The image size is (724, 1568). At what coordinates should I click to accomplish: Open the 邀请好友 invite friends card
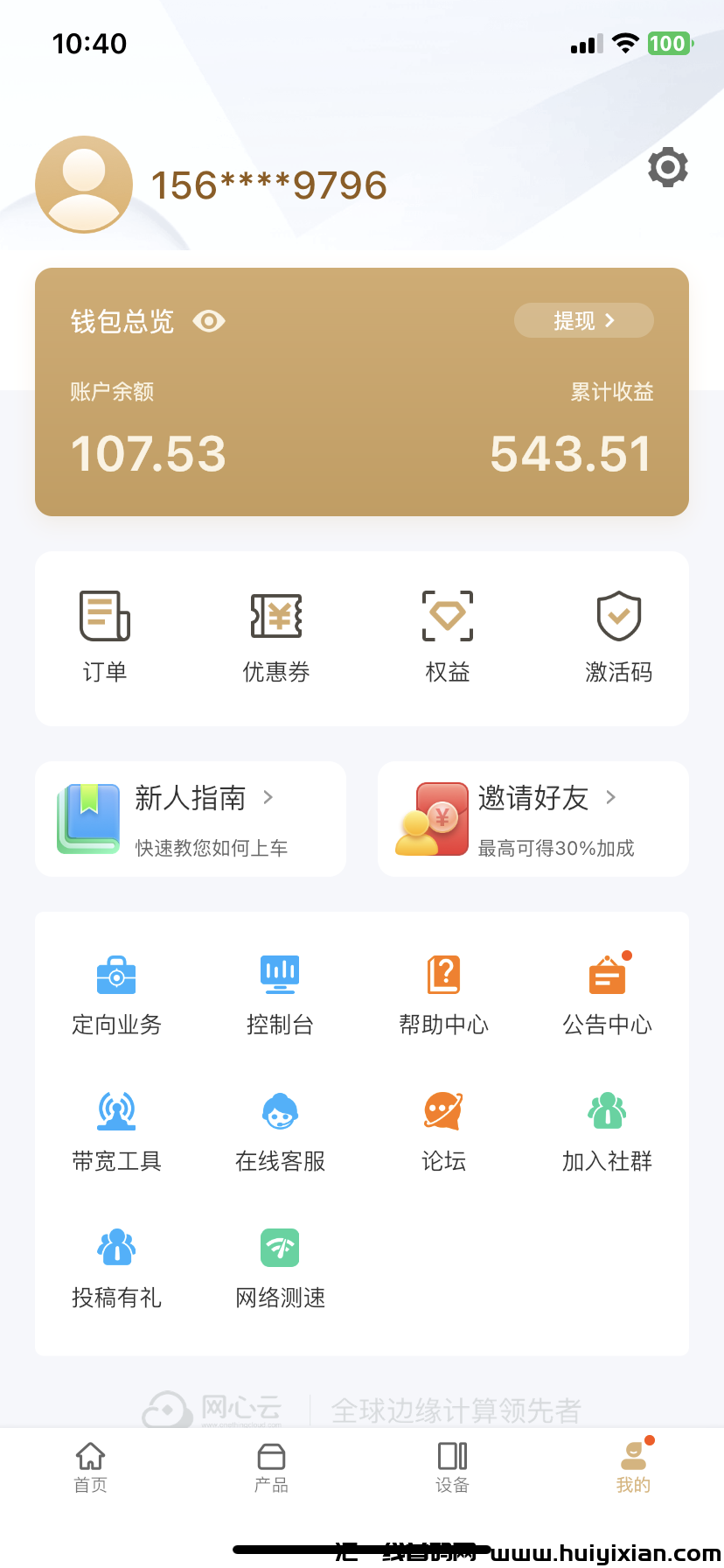point(533,819)
